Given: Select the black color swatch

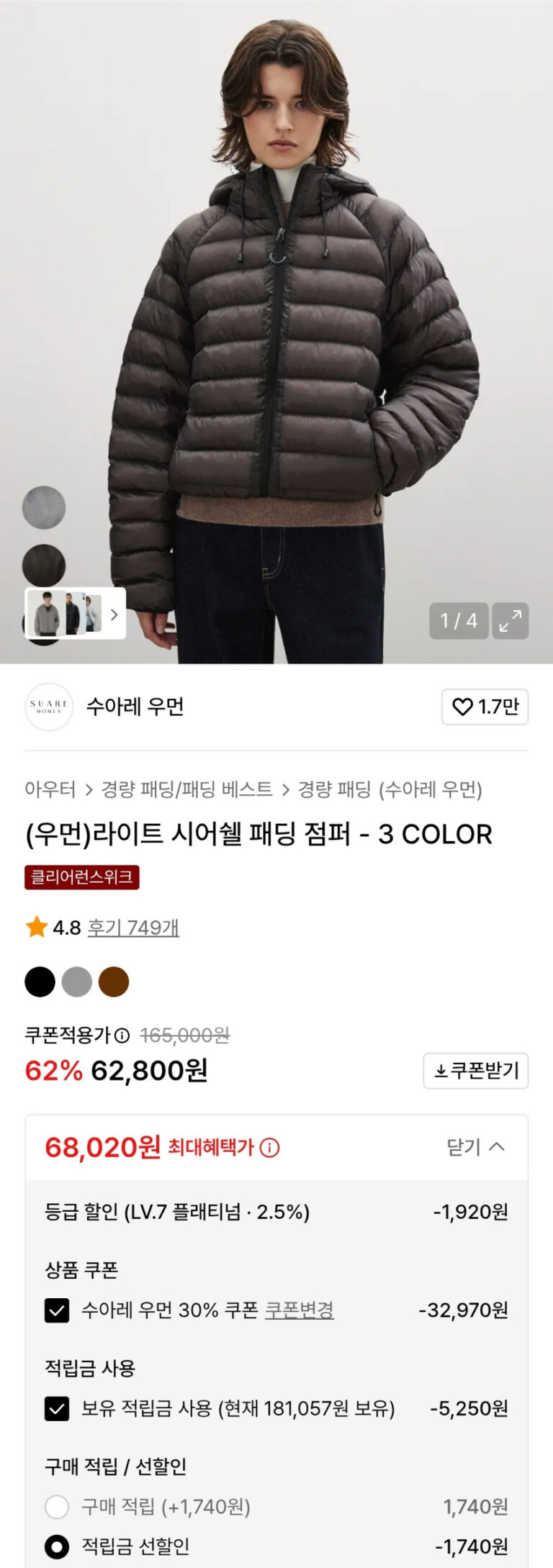Looking at the screenshot, I should tap(40, 982).
